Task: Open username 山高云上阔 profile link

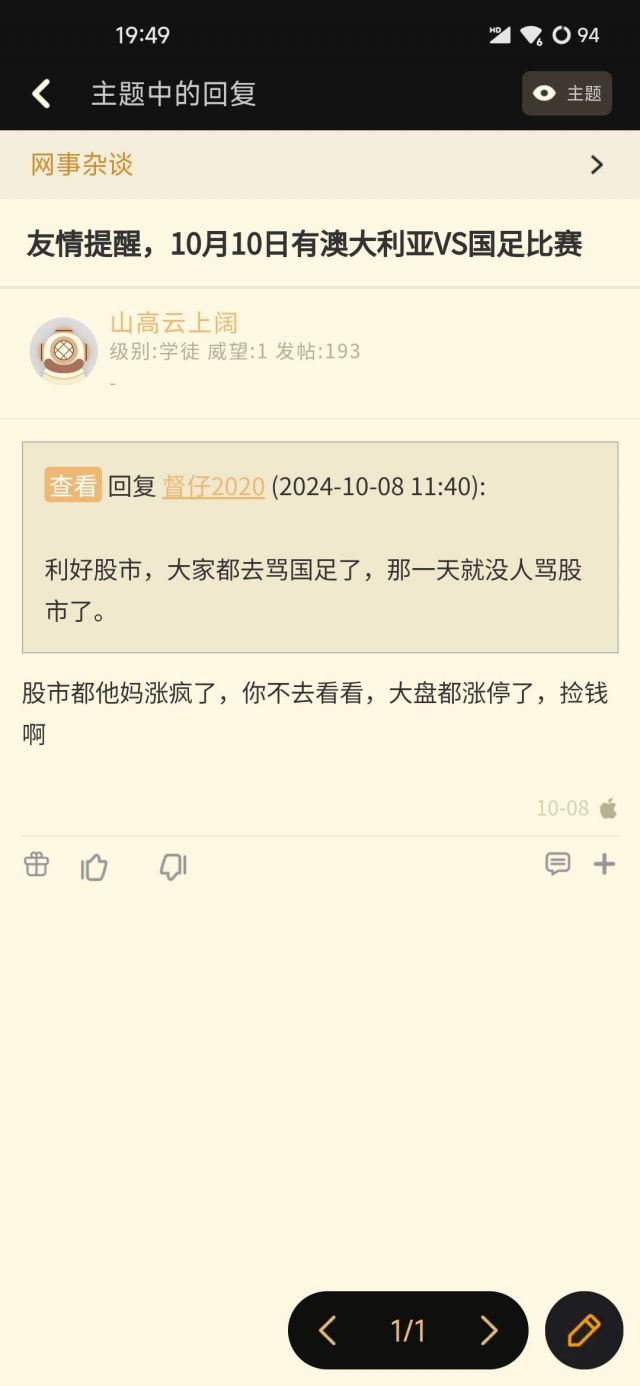Action: [x=174, y=323]
